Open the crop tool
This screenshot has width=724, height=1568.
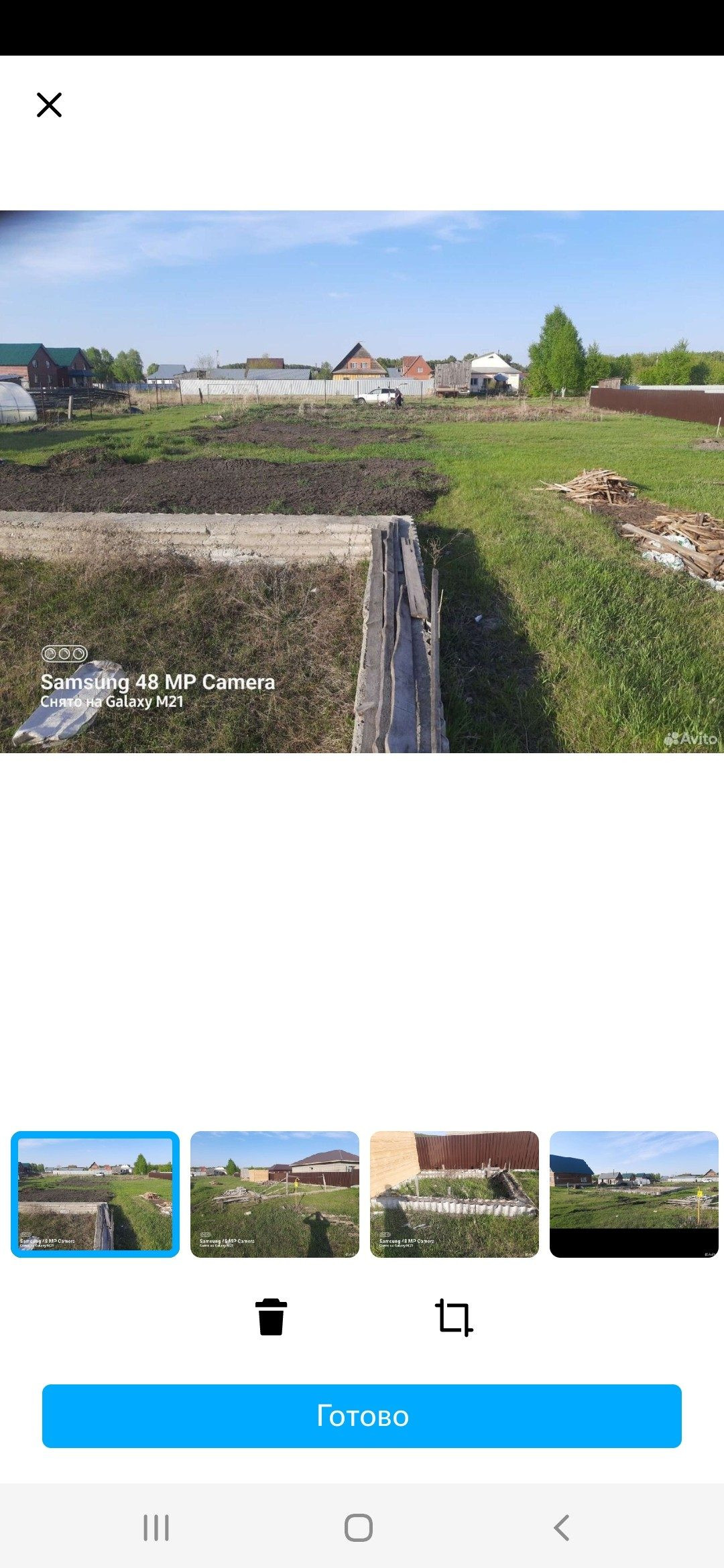454,1317
